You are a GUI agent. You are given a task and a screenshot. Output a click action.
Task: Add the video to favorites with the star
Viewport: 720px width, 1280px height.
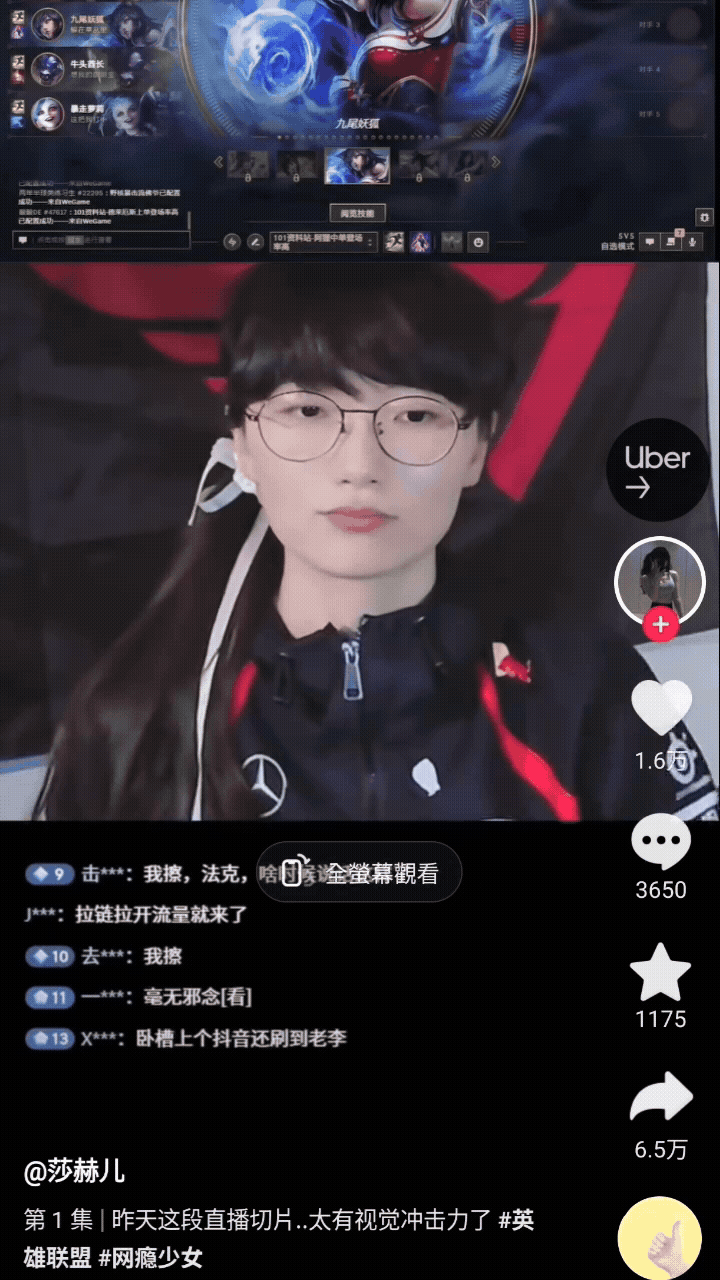661,972
